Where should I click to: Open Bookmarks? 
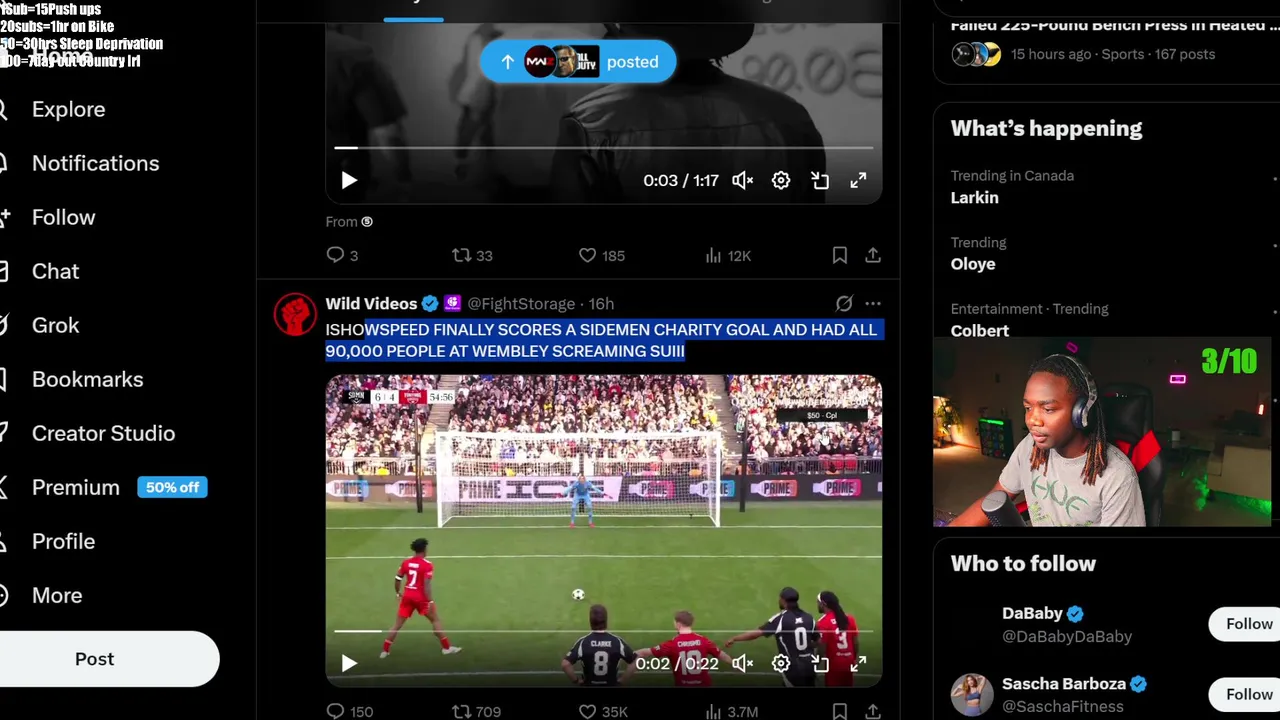(87, 379)
